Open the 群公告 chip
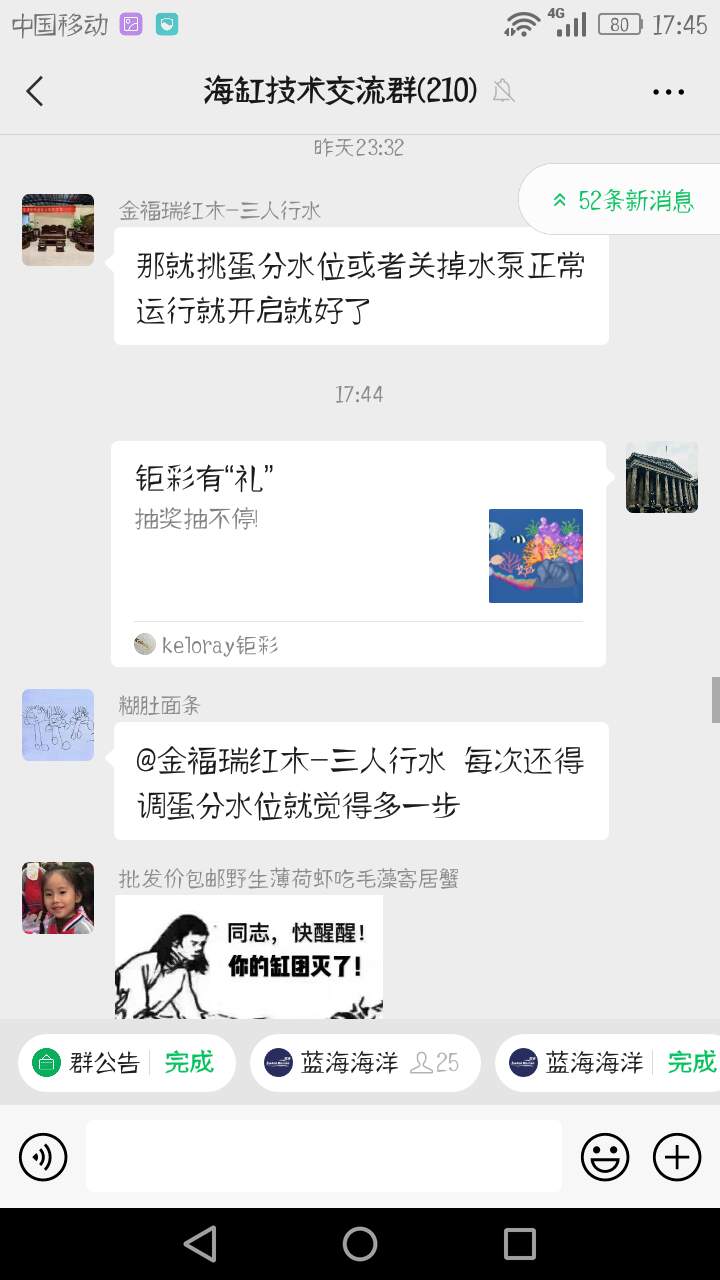The image size is (720, 1280). click(x=126, y=1062)
